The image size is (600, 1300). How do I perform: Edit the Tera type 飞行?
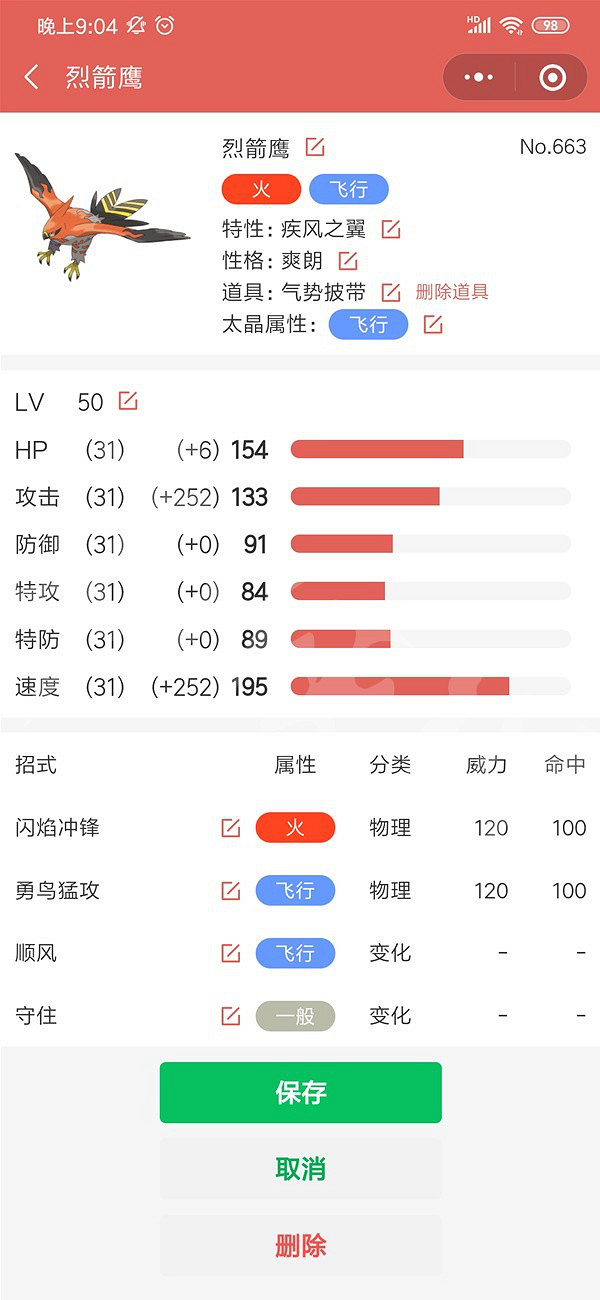point(433,324)
